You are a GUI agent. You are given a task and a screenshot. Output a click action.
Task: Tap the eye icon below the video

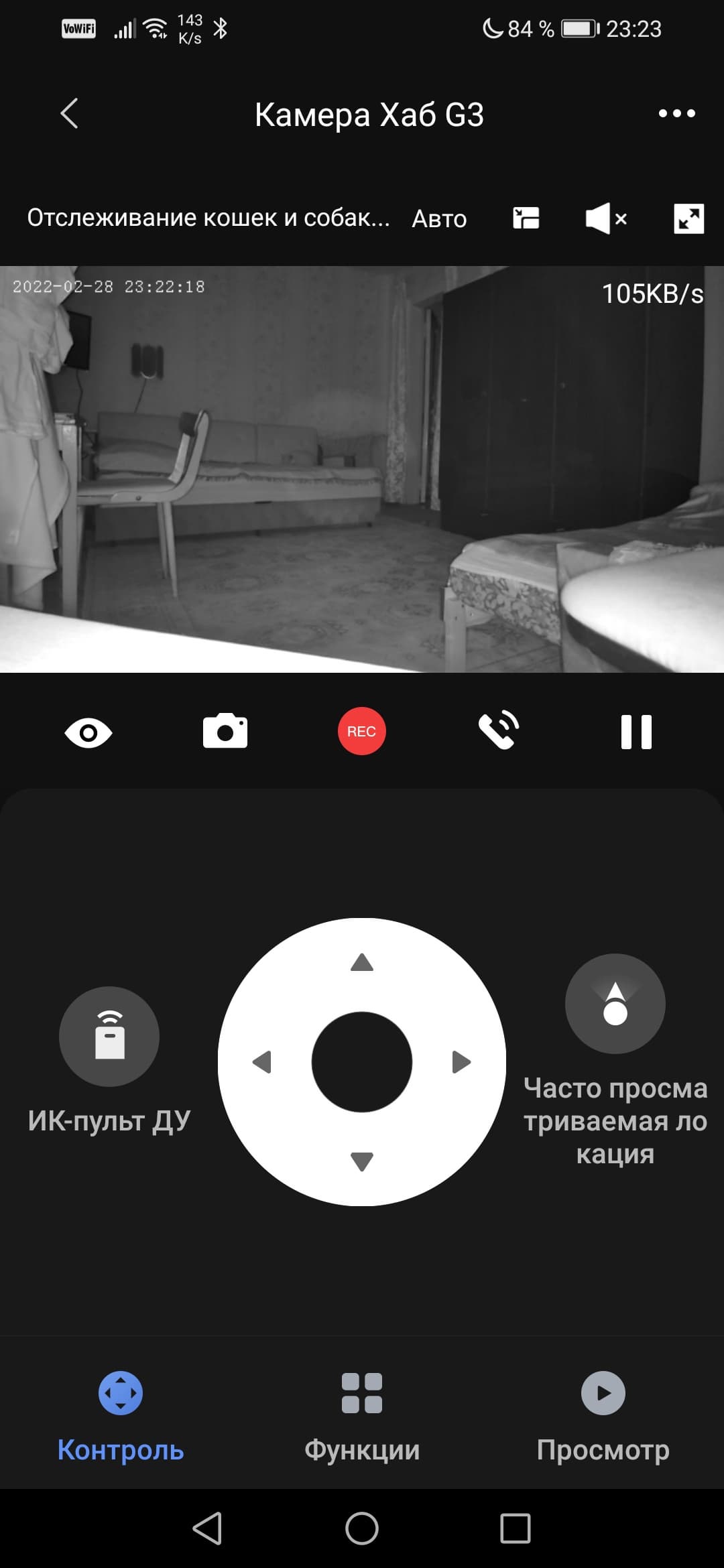pyautogui.click(x=88, y=732)
